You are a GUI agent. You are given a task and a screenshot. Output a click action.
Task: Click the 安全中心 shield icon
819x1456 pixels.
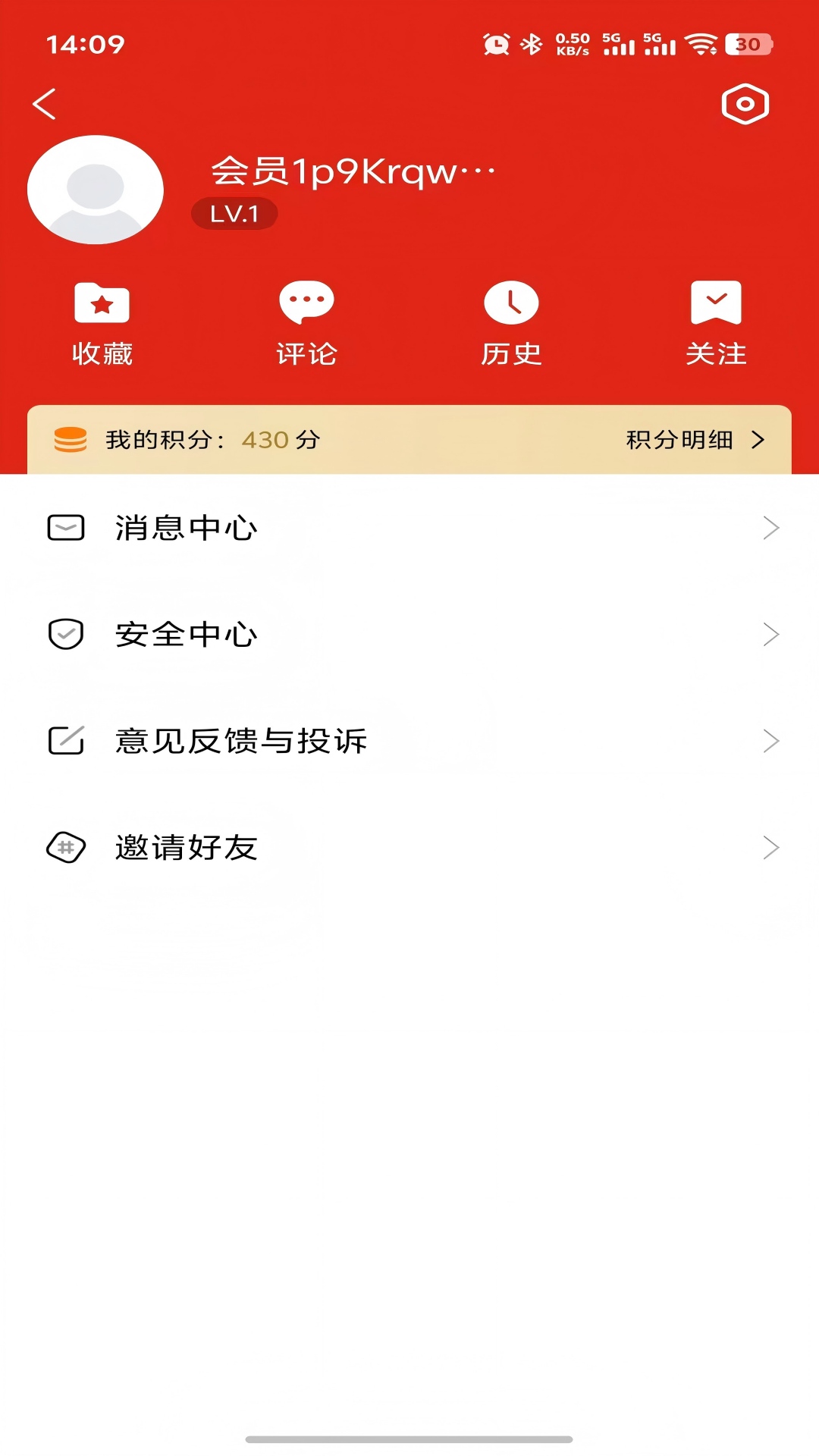tap(67, 635)
